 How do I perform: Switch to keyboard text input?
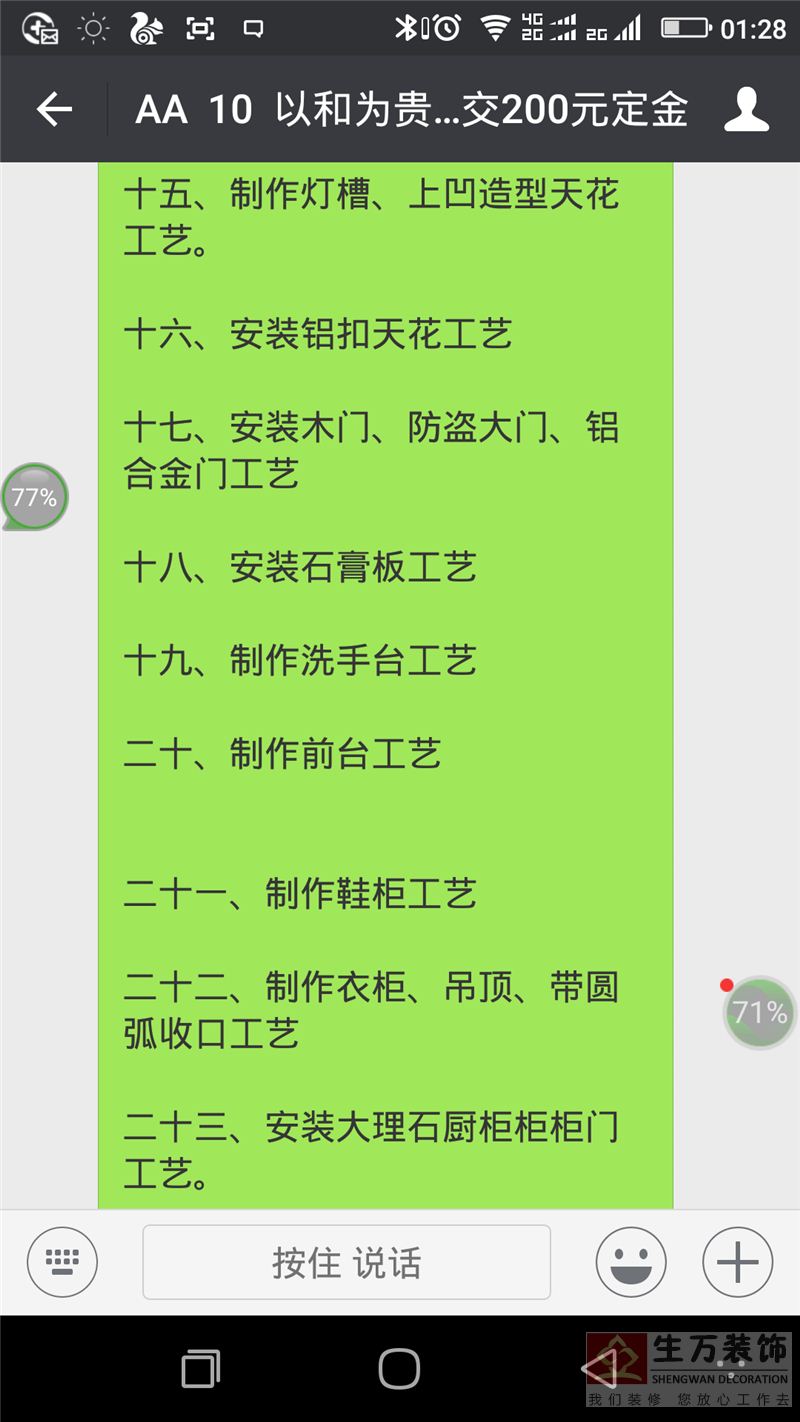[x=62, y=1262]
